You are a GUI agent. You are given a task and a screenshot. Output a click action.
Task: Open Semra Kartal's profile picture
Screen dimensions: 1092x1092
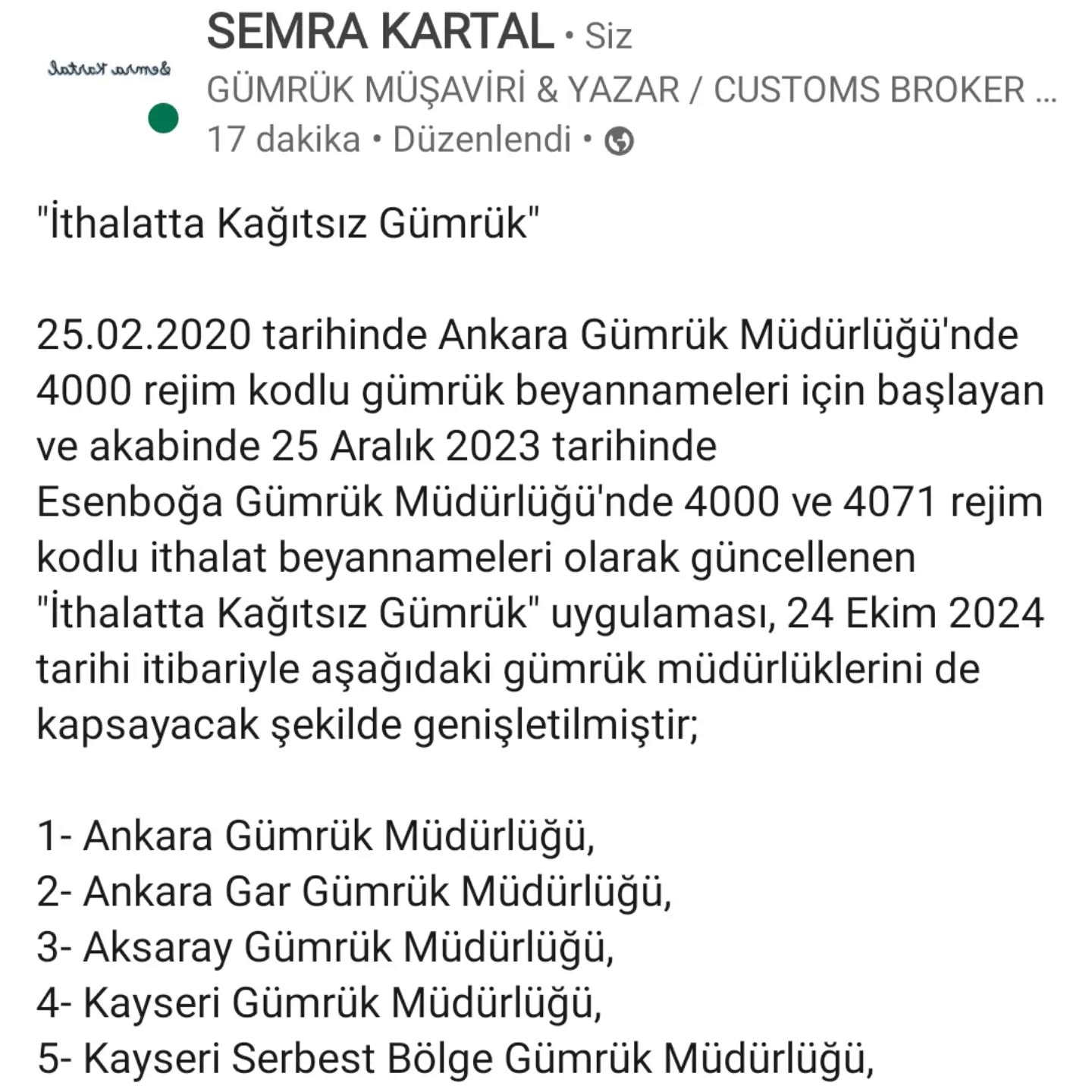[x=110, y=71]
